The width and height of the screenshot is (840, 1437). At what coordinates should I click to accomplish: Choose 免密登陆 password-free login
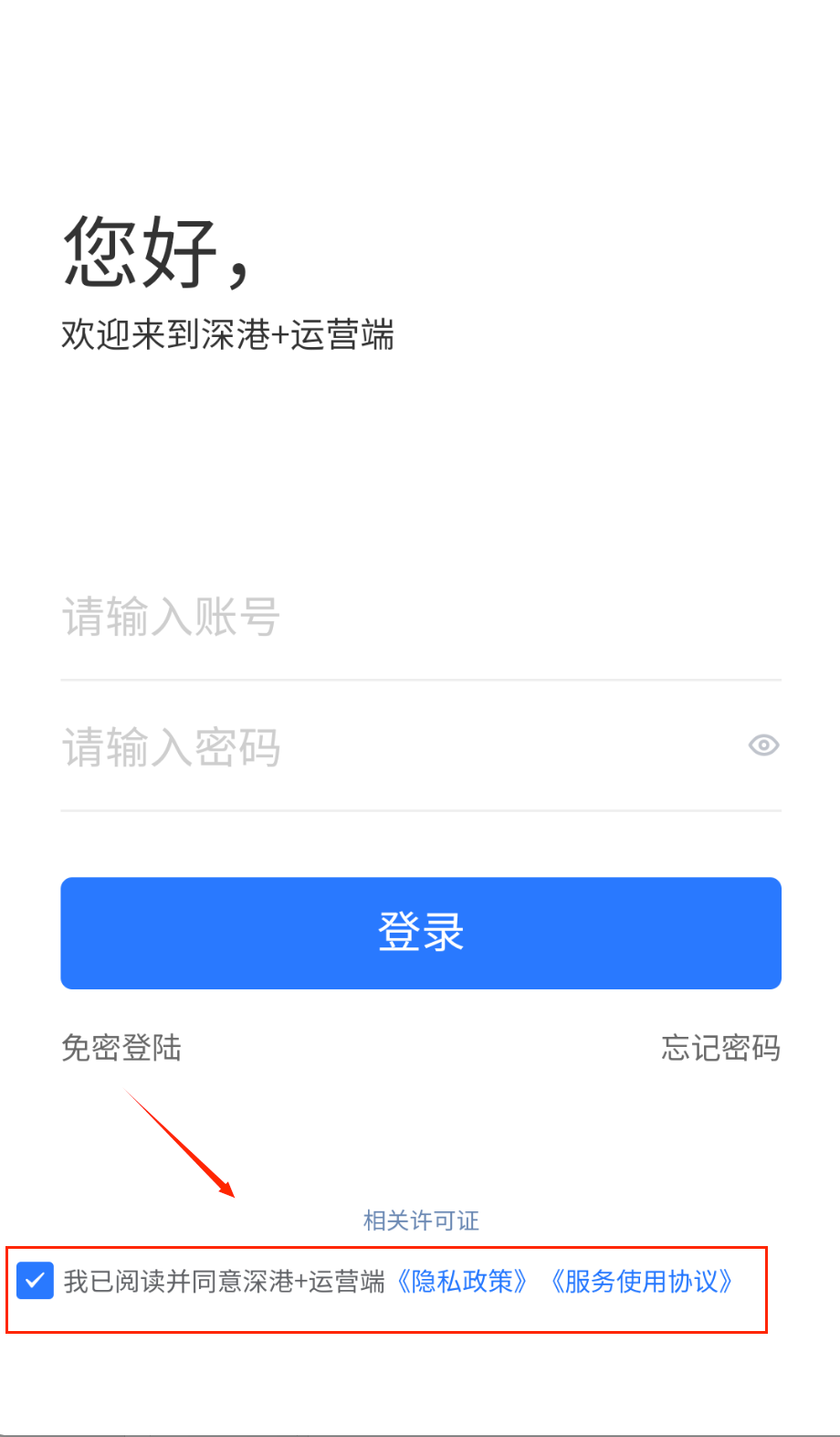pyautogui.click(x=121, y=1048)
